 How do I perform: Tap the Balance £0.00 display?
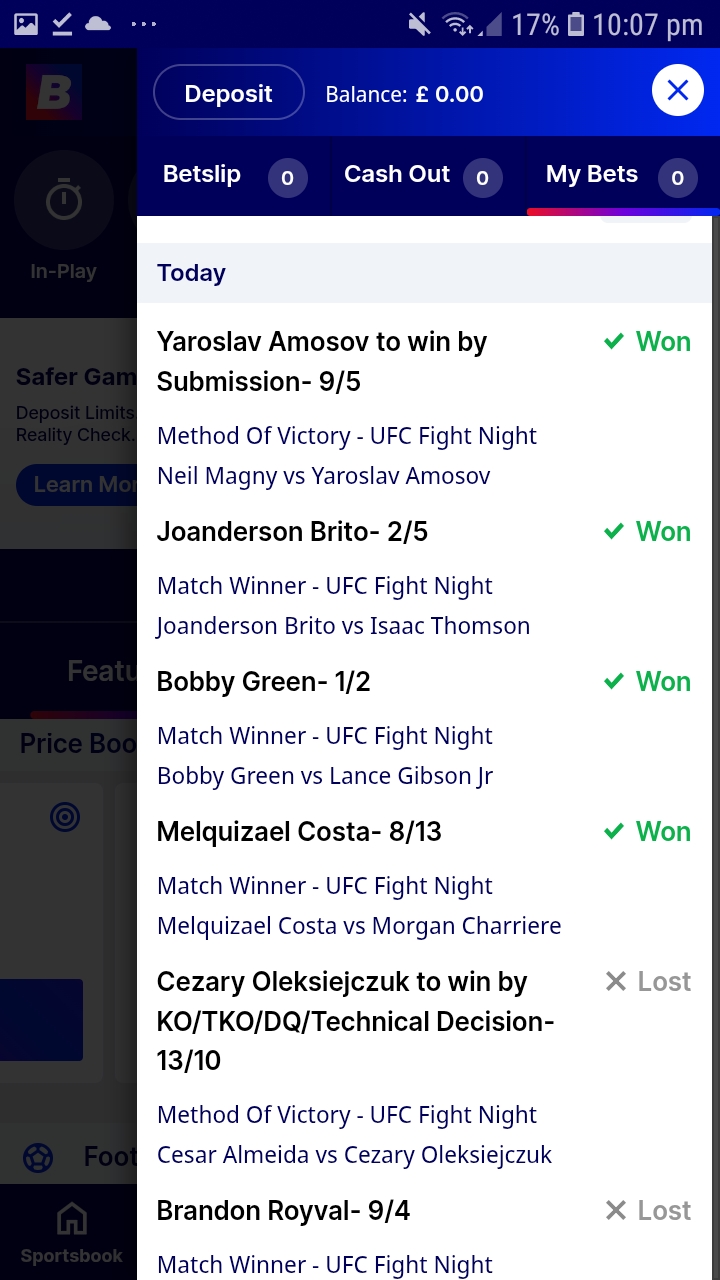405,94
